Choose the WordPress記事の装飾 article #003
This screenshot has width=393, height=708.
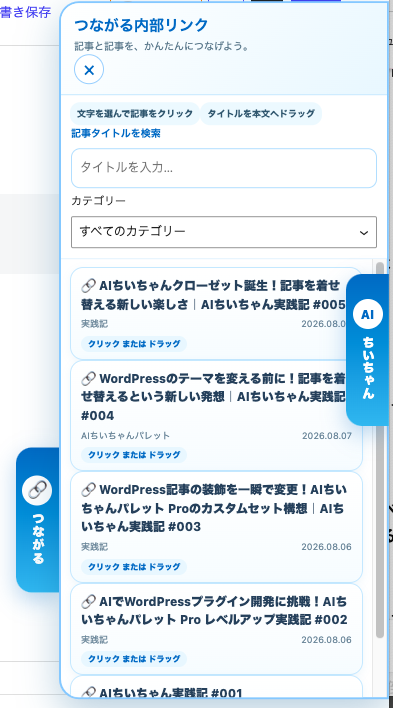click(216, 527)
